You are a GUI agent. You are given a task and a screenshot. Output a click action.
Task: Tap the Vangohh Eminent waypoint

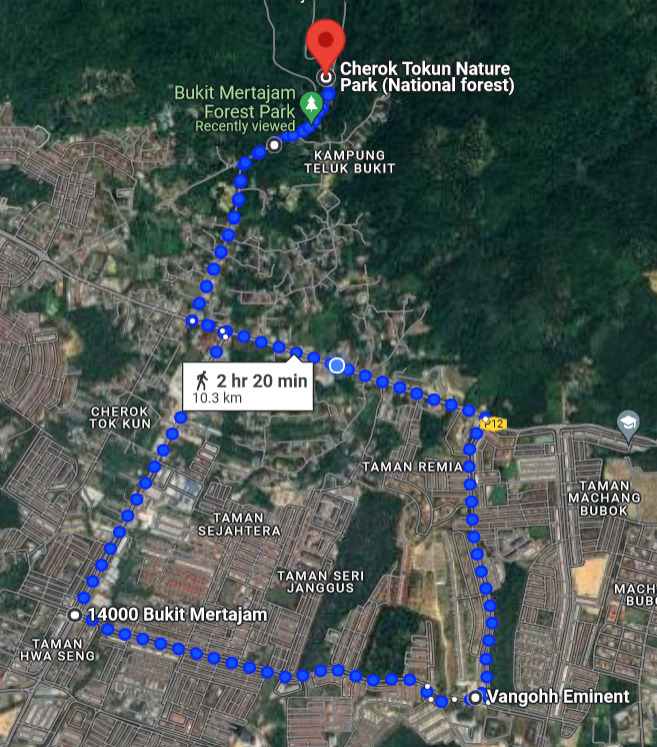coord(475,697)
